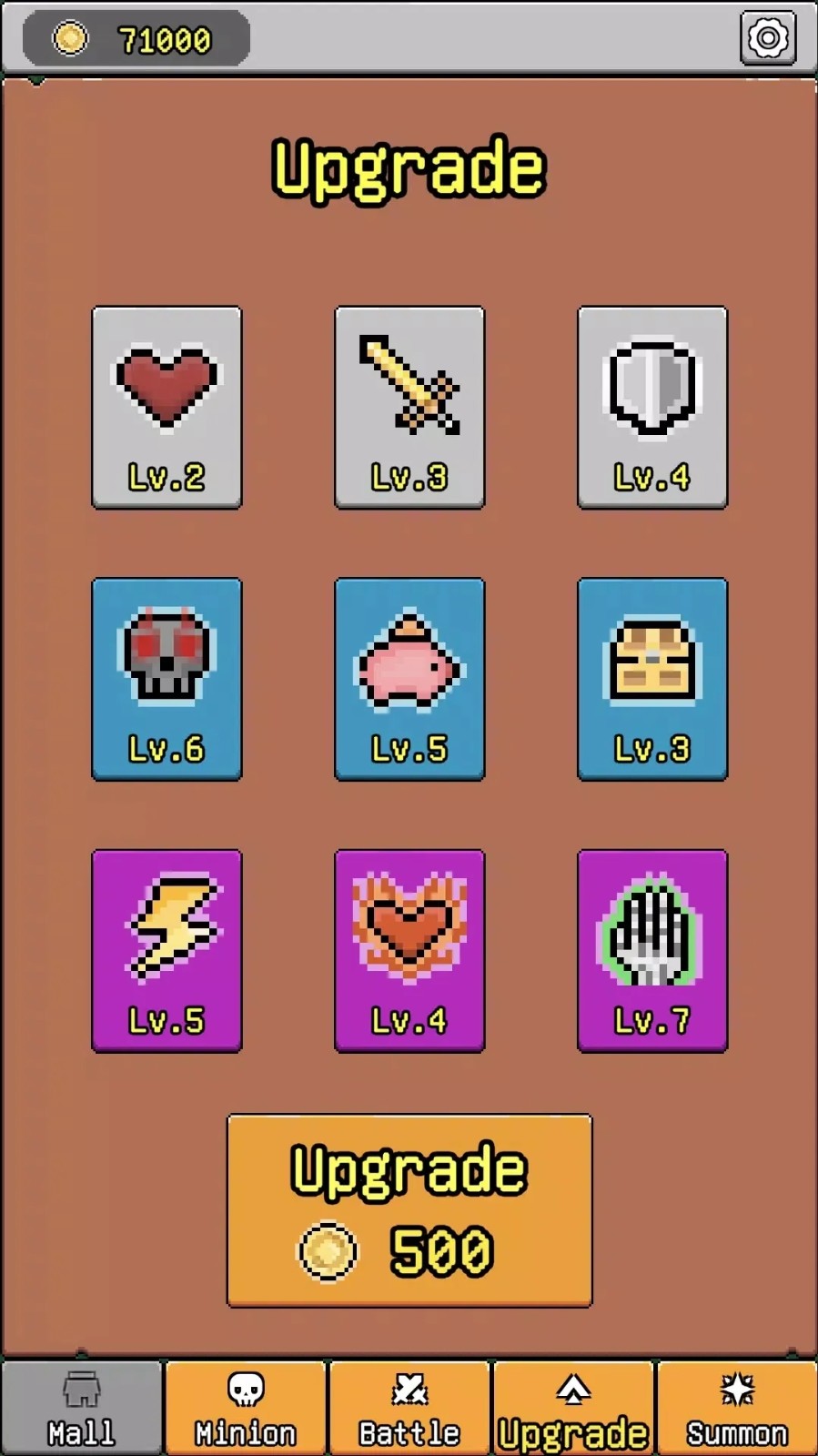Pick the piggy bank Lv.5 card
This screenshot has height=1456, width=818.
(x=409, y=679)
